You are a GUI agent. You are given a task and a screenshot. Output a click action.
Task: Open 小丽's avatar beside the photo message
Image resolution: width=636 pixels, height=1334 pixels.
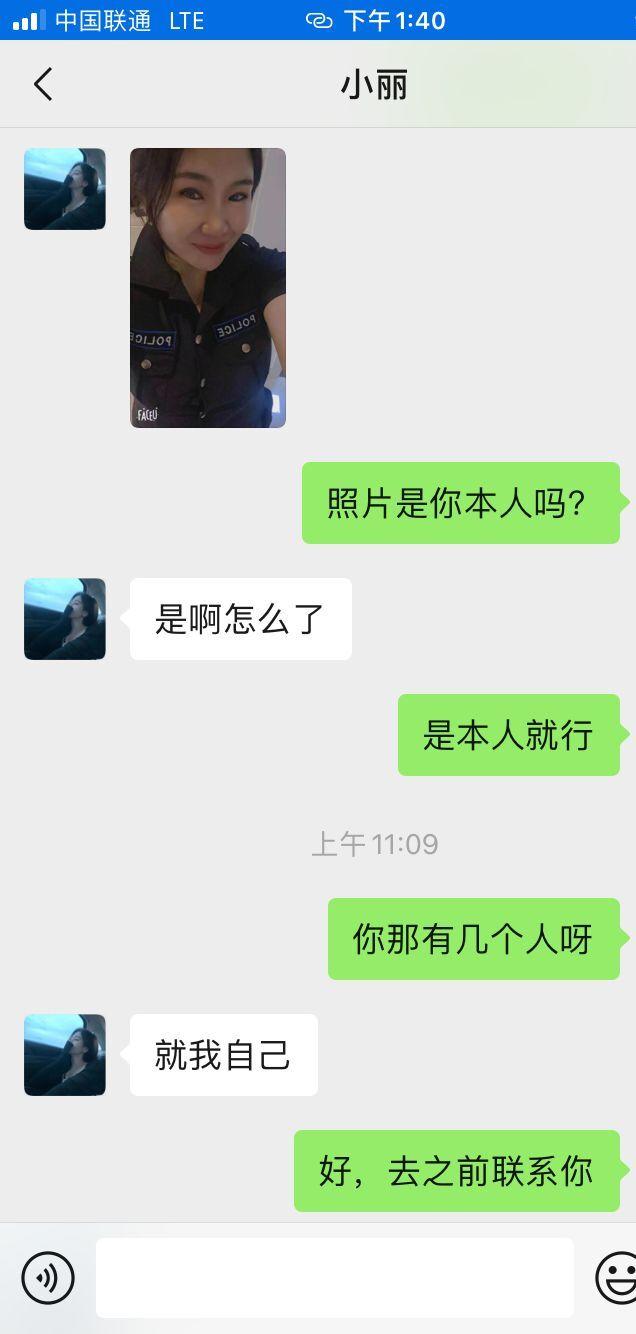[x=65, y=189]
